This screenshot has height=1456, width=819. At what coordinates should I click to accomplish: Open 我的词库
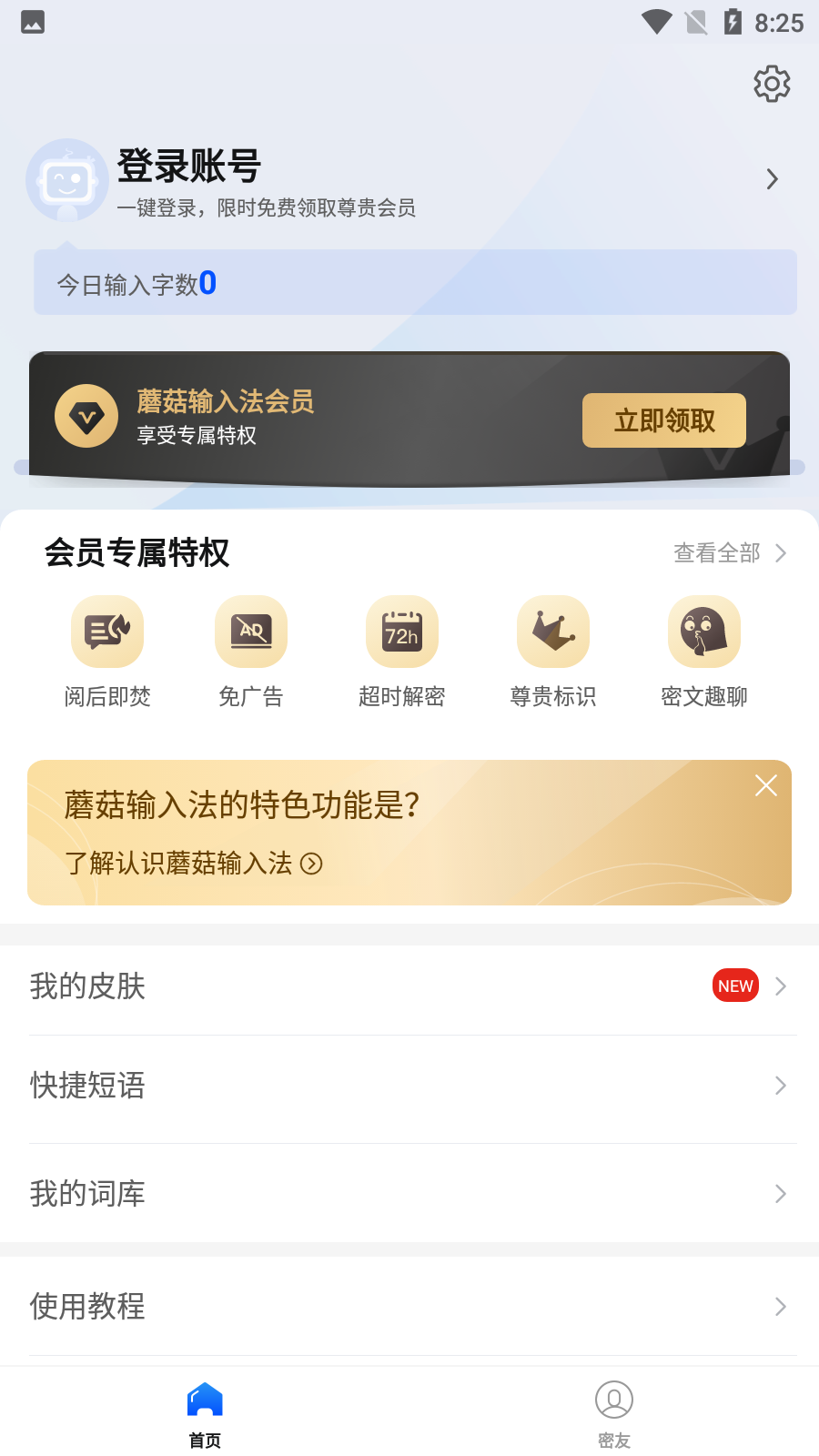coord(409,1194)
